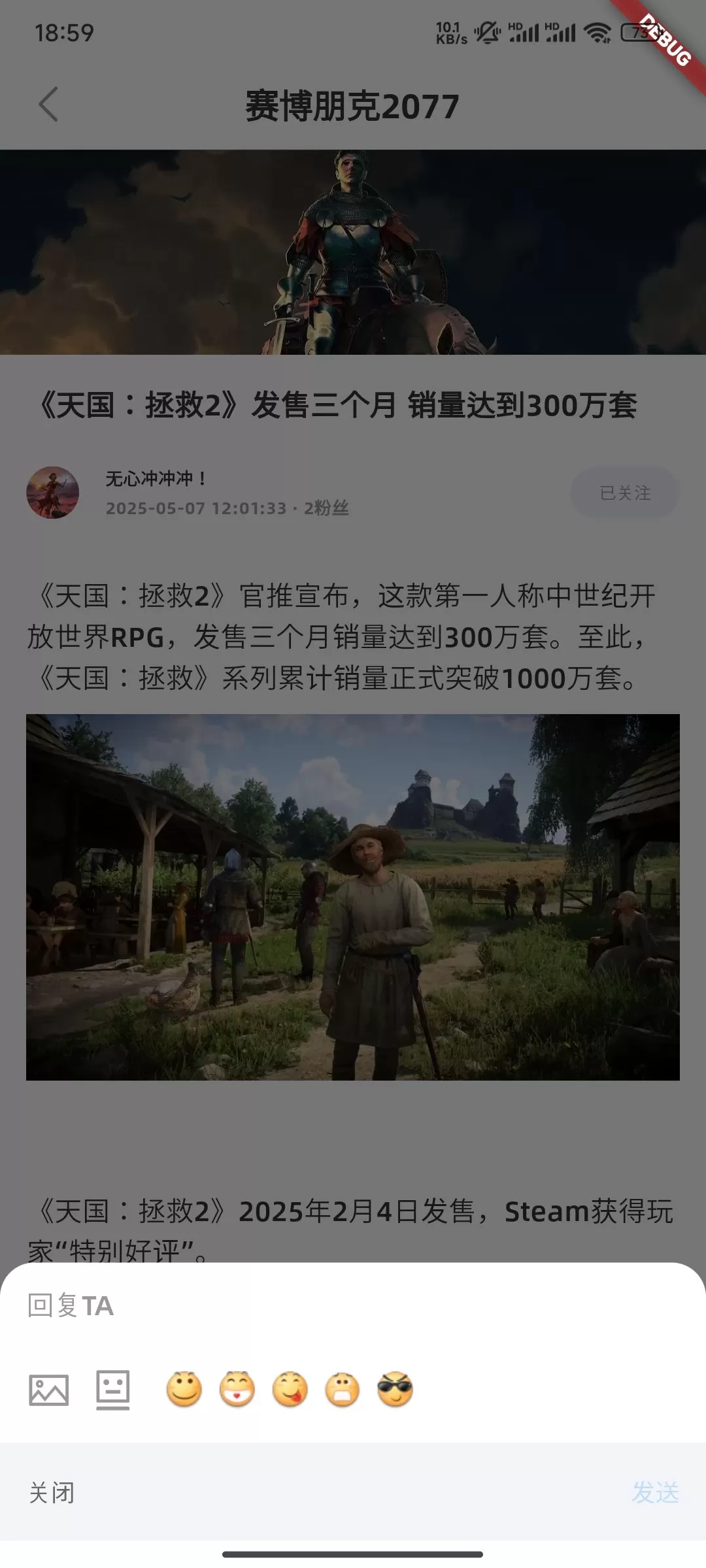The width and height of the screenshot is (706, 1568).
Task: Attach a picture using the image icon
Action: pos(49,1390)
